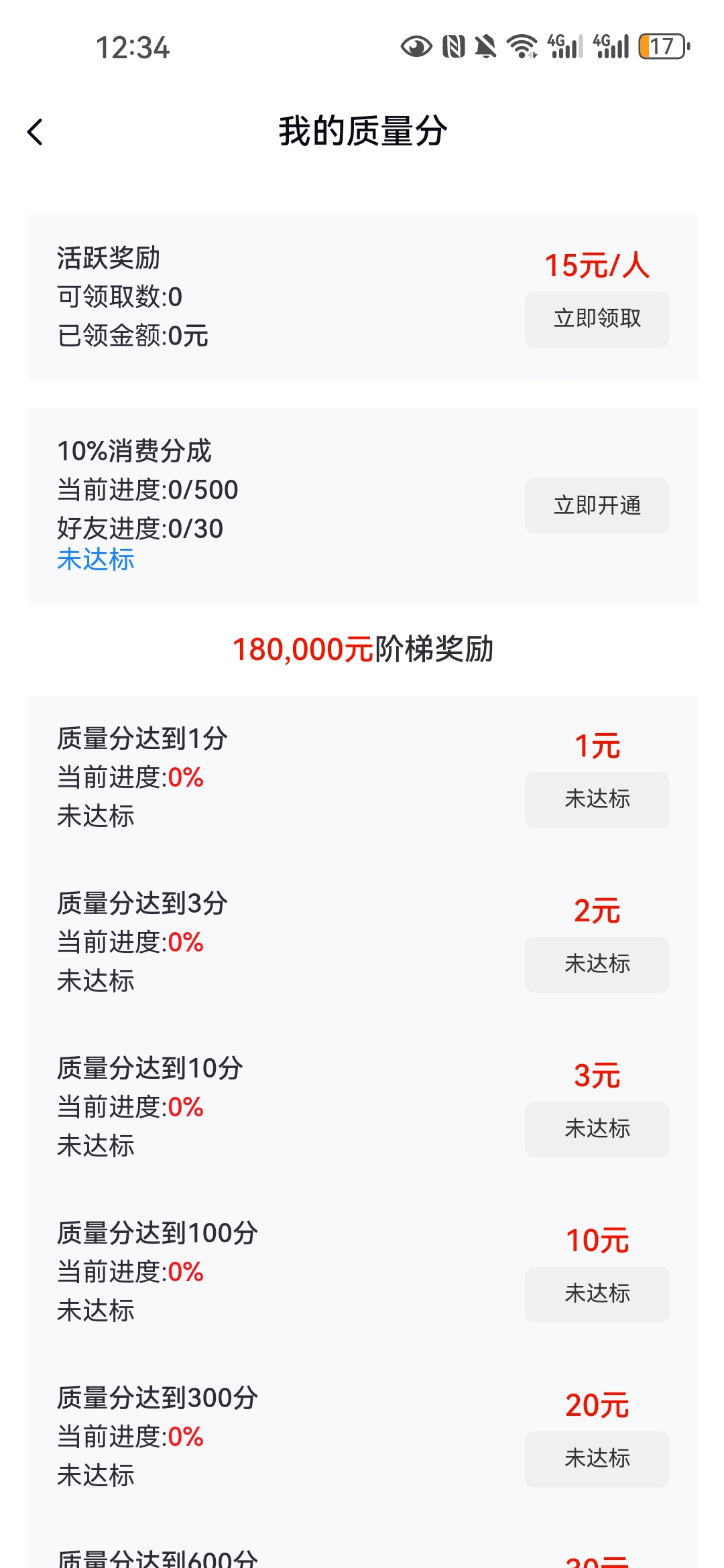The width and height of the screenshot is (724, 1568).
Task: Tap the 未达标 button for 20元 reward
Action: (597, 1459)
